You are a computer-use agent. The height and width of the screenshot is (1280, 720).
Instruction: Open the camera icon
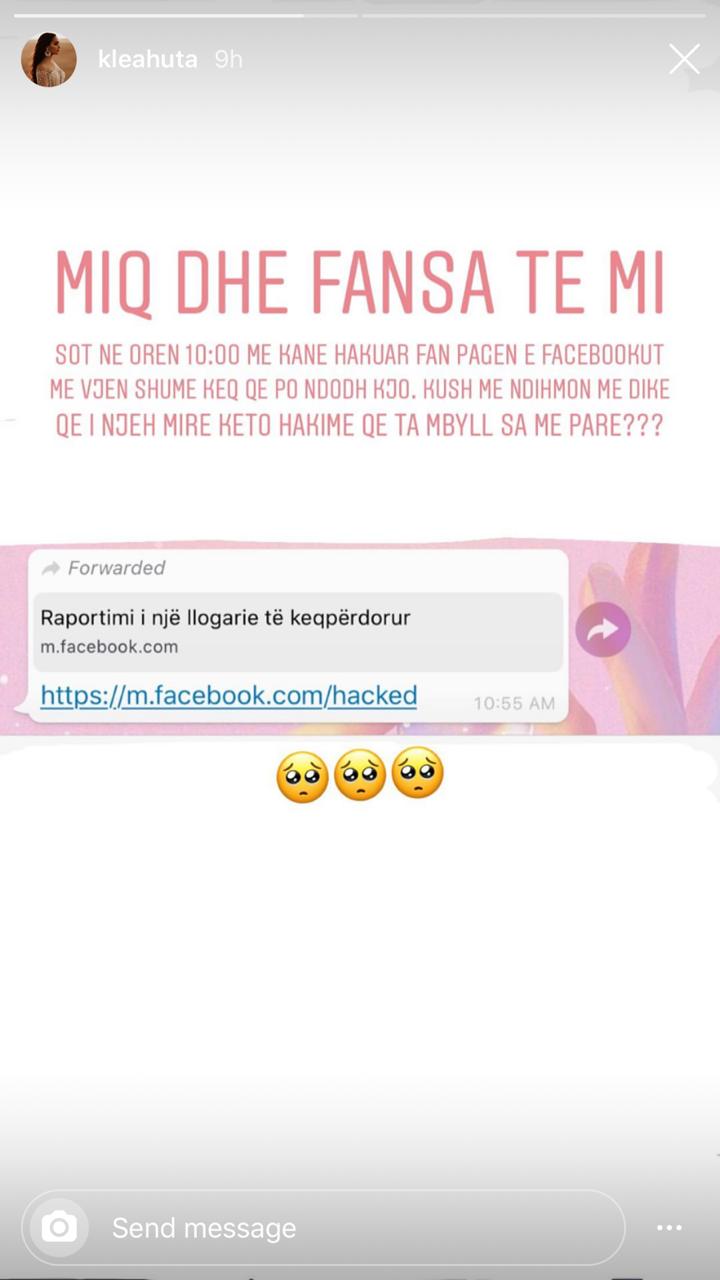tap(59, 1227)
